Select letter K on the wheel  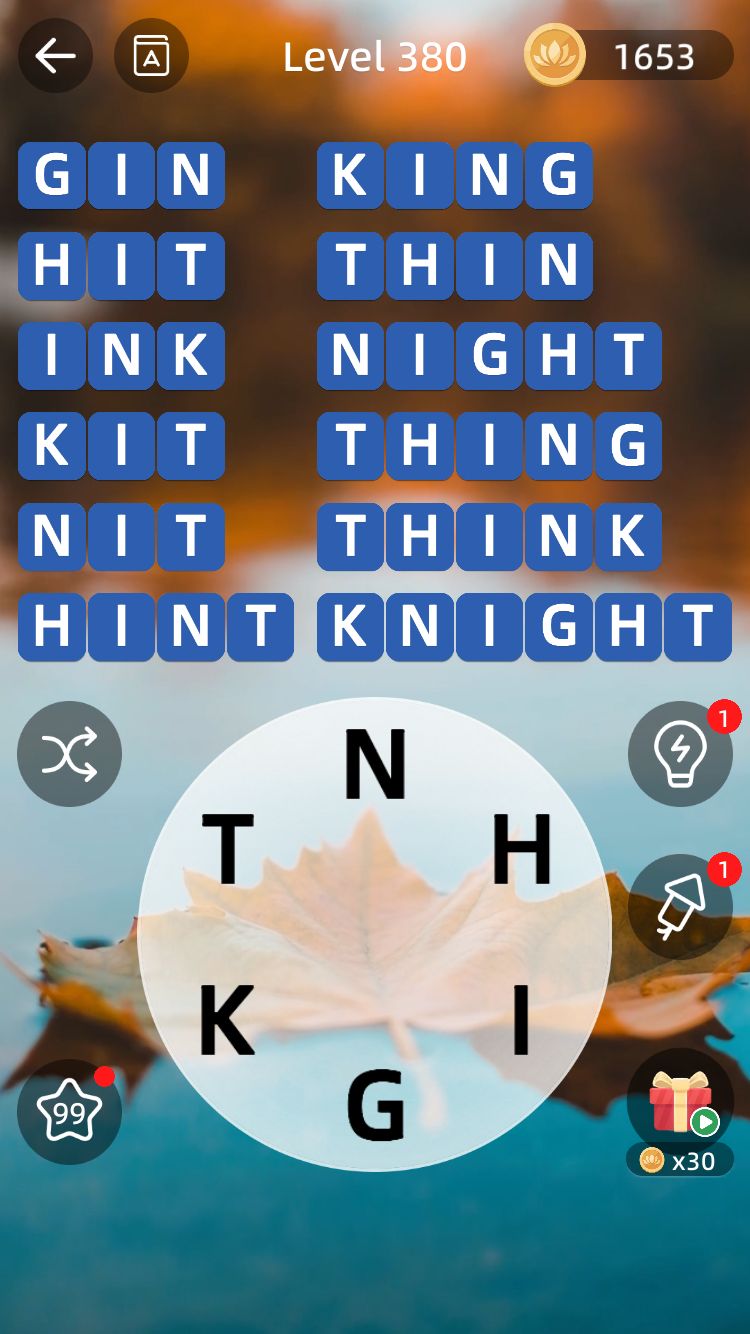point(227,1021)
